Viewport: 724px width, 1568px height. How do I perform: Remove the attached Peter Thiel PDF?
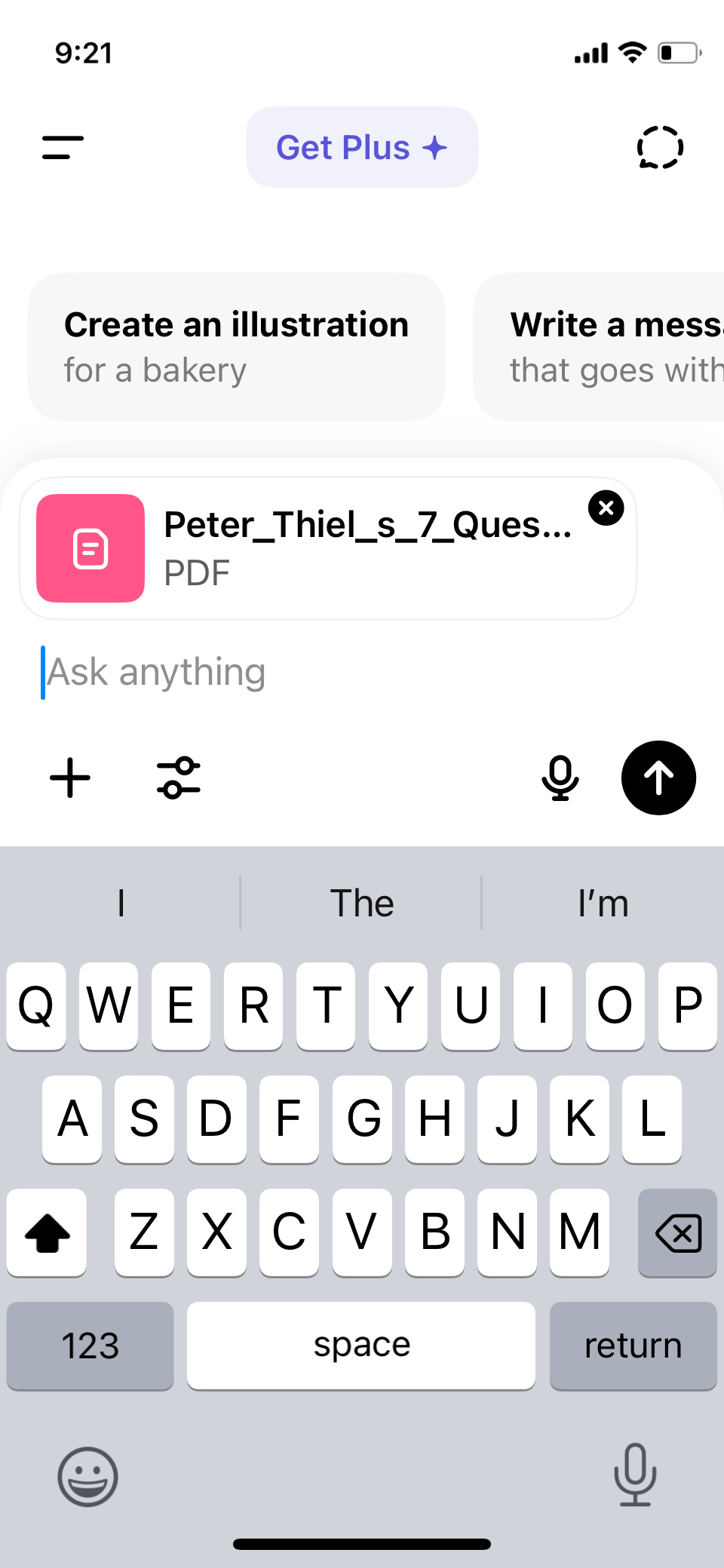tap(606, 508)
